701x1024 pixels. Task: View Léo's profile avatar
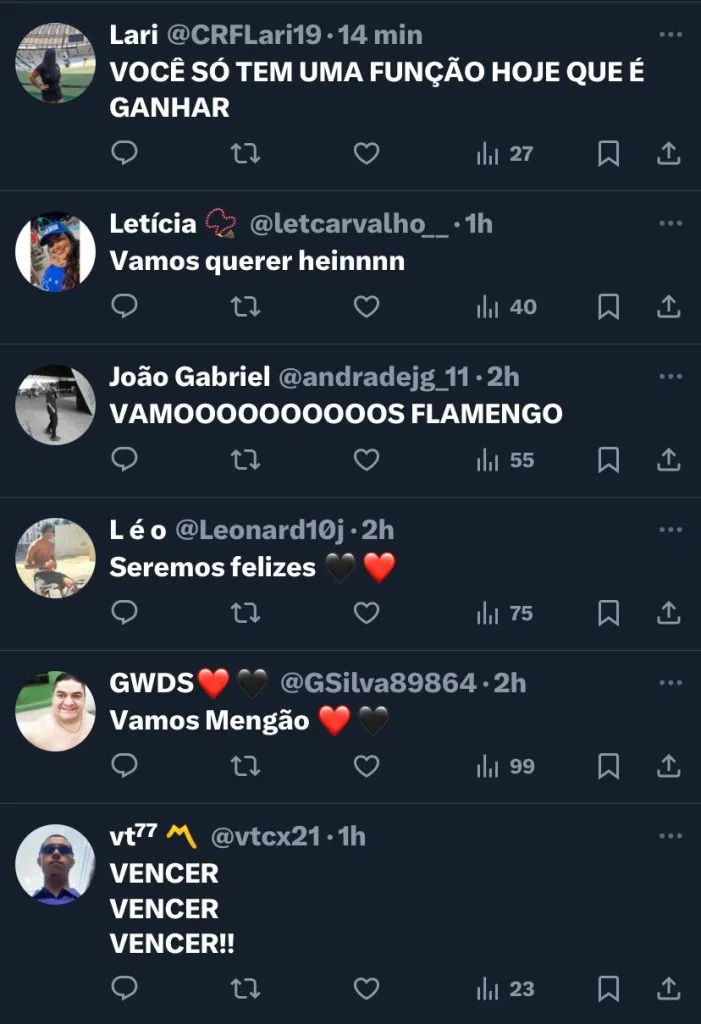point(55,558)
